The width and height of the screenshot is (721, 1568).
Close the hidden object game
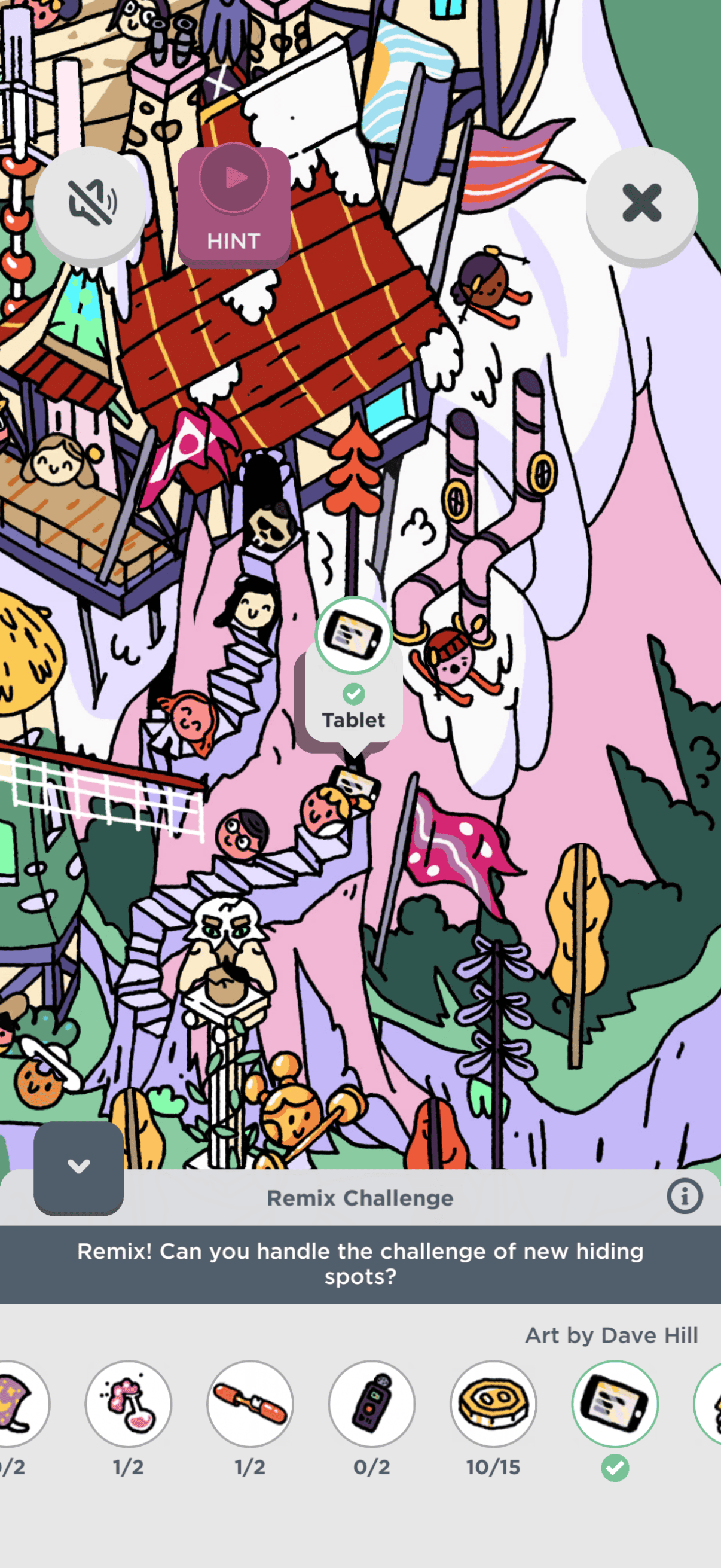[x=641, y=203]
